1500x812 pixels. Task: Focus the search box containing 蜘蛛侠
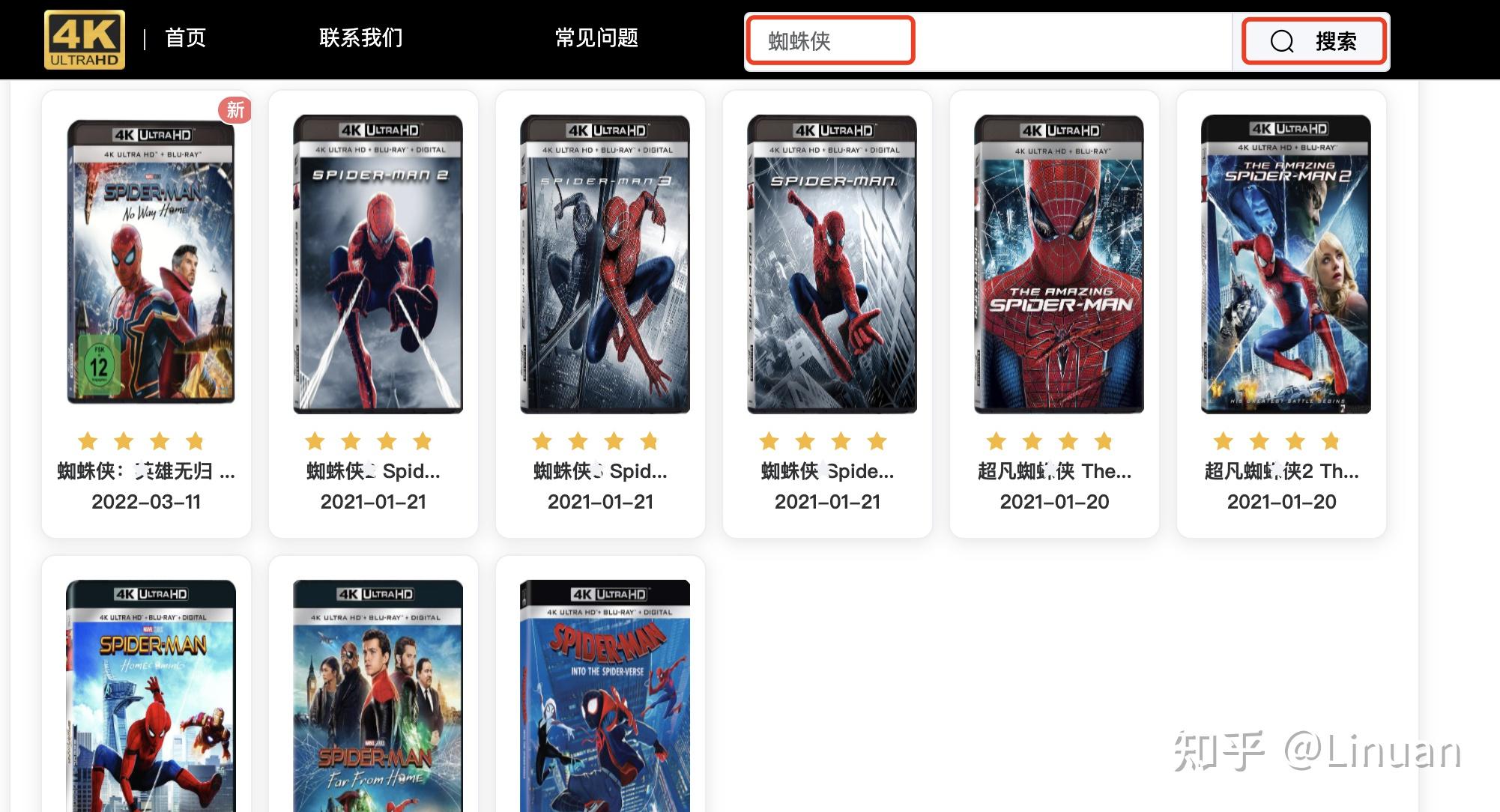point(988,41)
